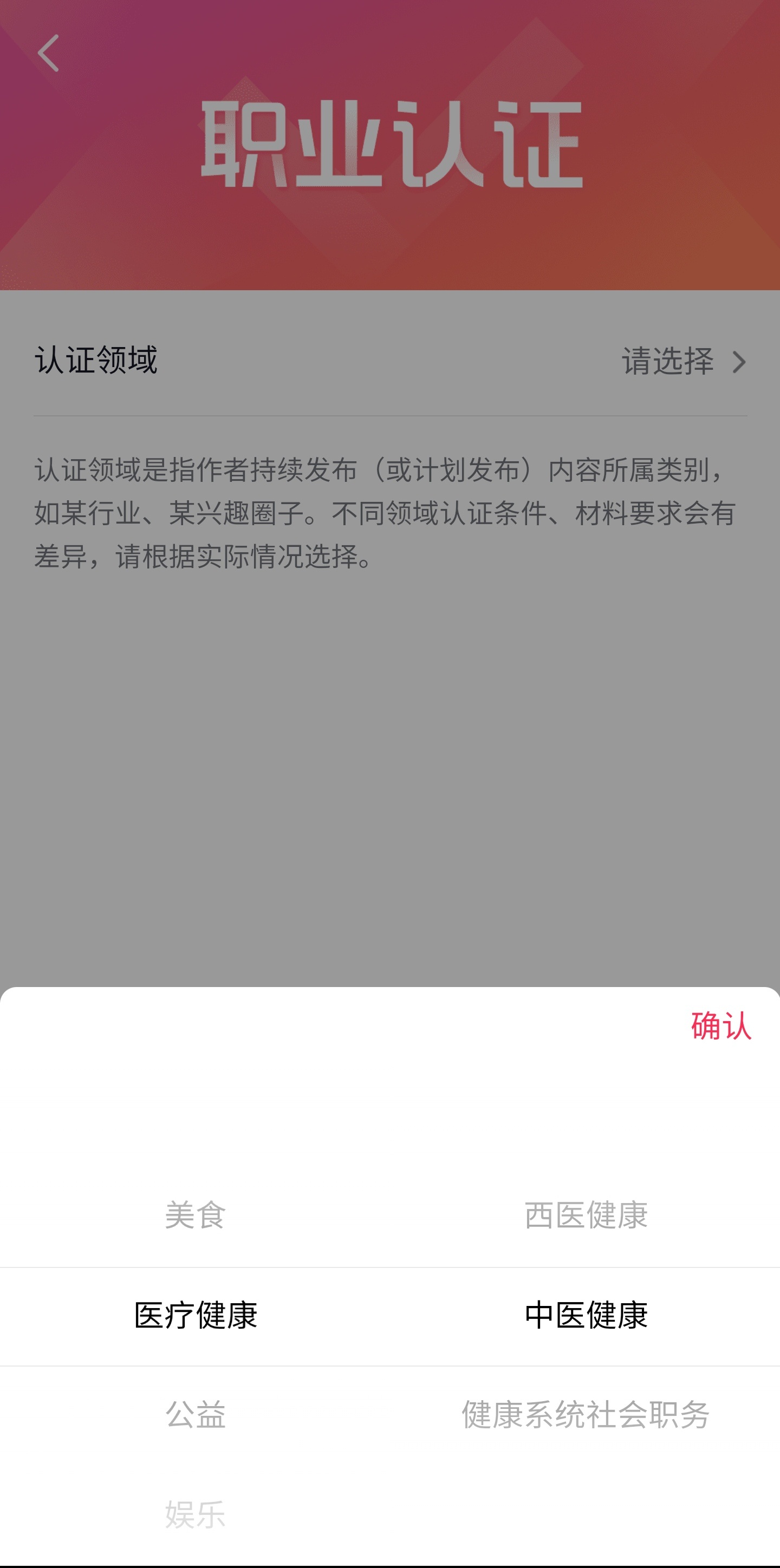This screenshot has height=1568, width=780.
Task: Select 美食 in the picker
Action: click(196, 1215)
